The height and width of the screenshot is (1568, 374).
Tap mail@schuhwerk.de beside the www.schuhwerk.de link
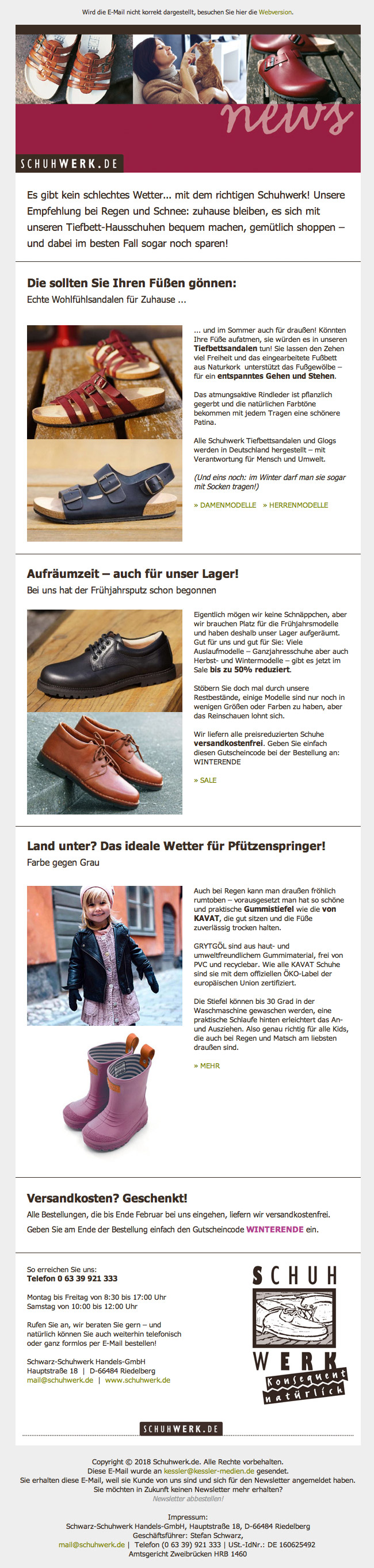(x=60, y=1380)
